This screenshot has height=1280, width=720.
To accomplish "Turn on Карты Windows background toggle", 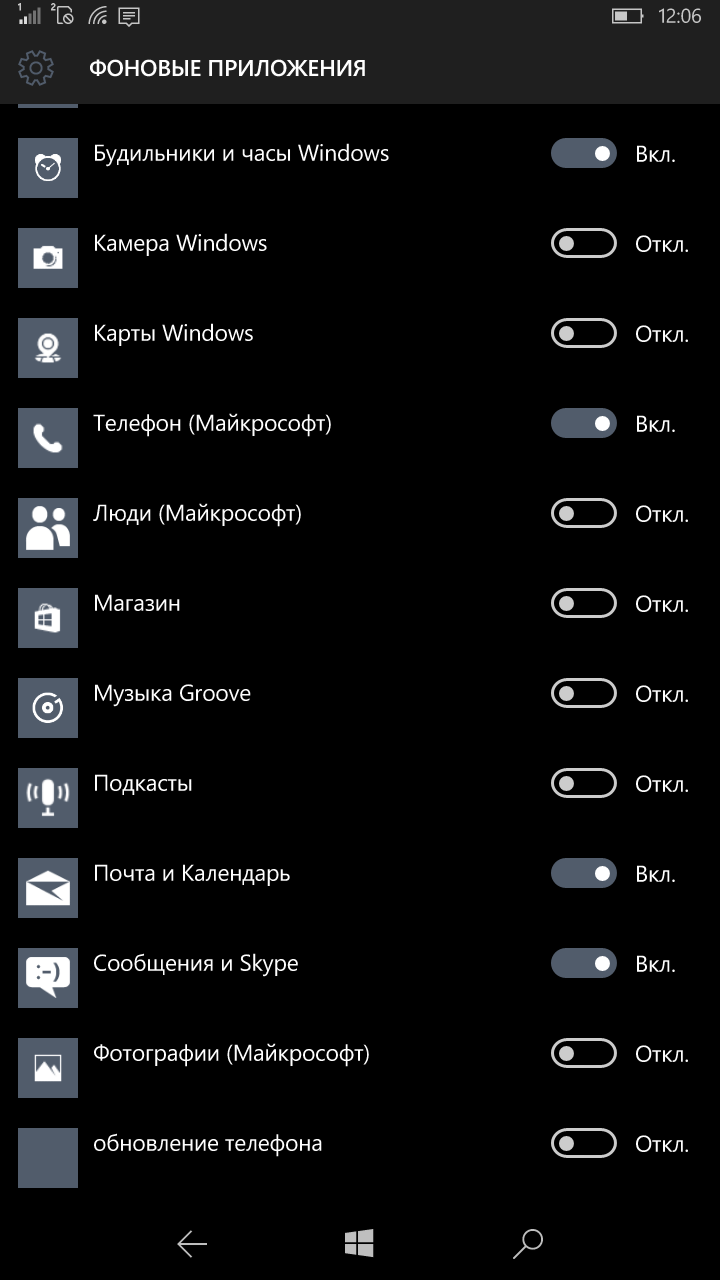I will tap(584, 334).
